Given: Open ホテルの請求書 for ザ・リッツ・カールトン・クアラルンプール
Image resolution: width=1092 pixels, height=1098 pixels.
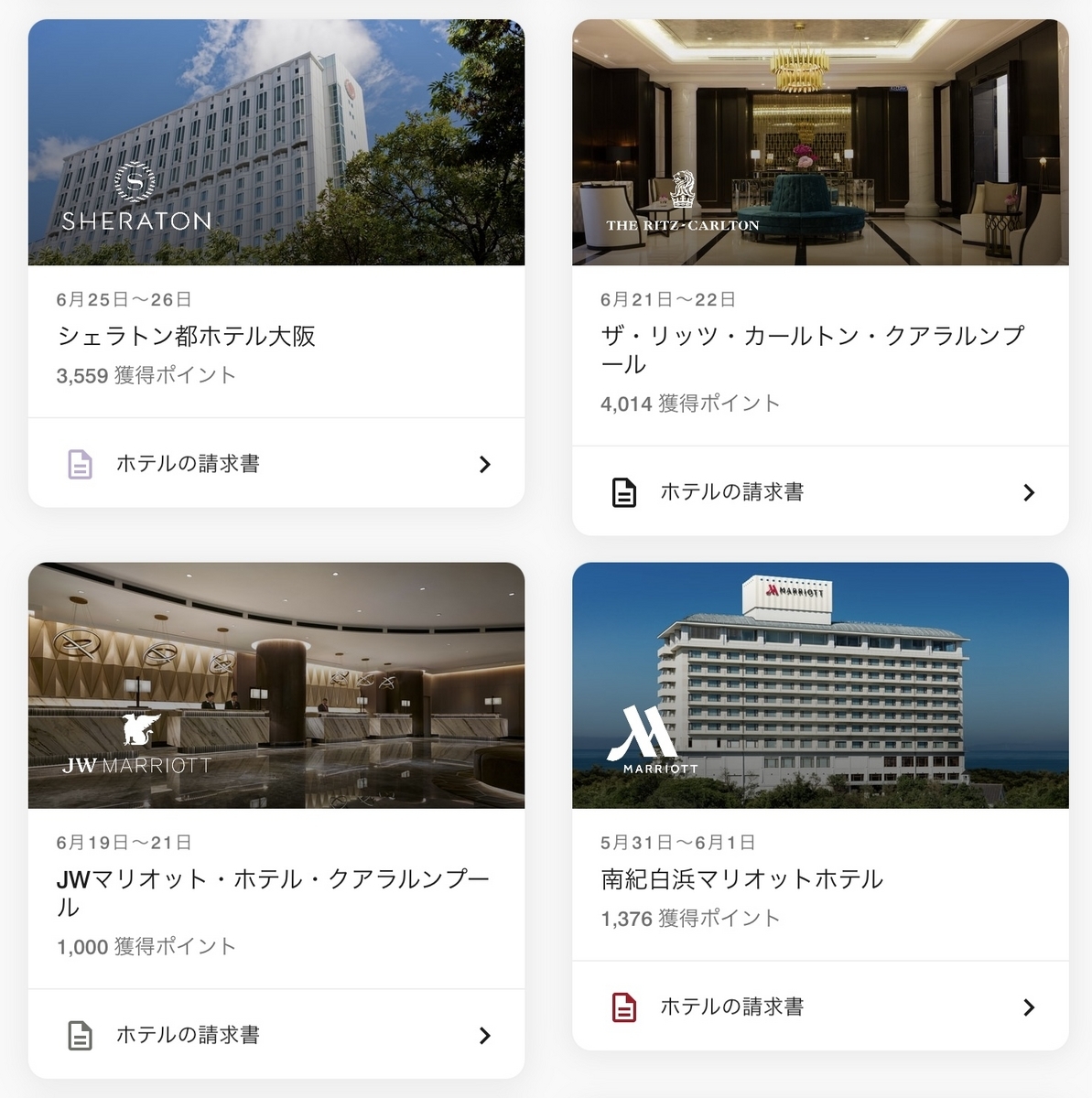Looking at the screenshot, I should (819, 492).
